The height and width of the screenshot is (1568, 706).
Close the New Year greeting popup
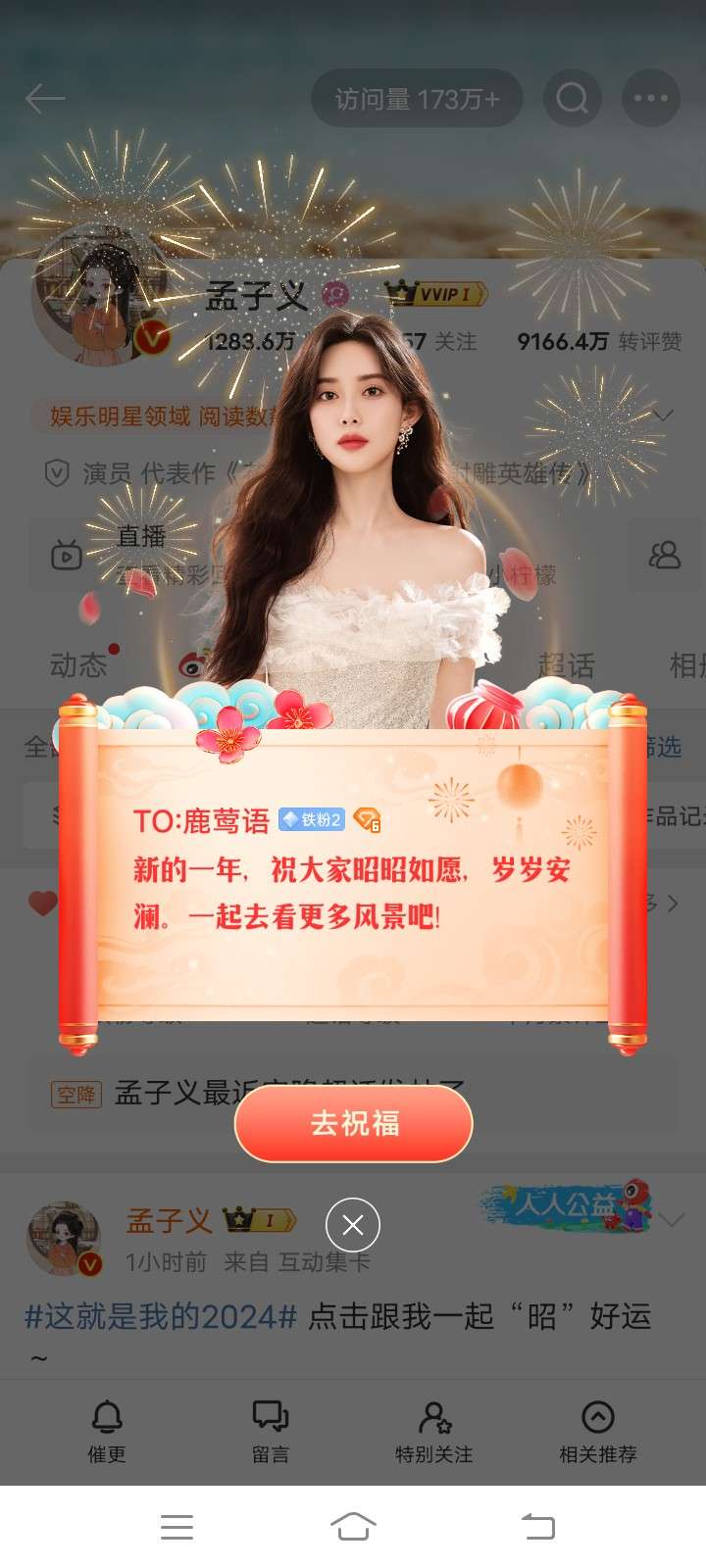353,1225
